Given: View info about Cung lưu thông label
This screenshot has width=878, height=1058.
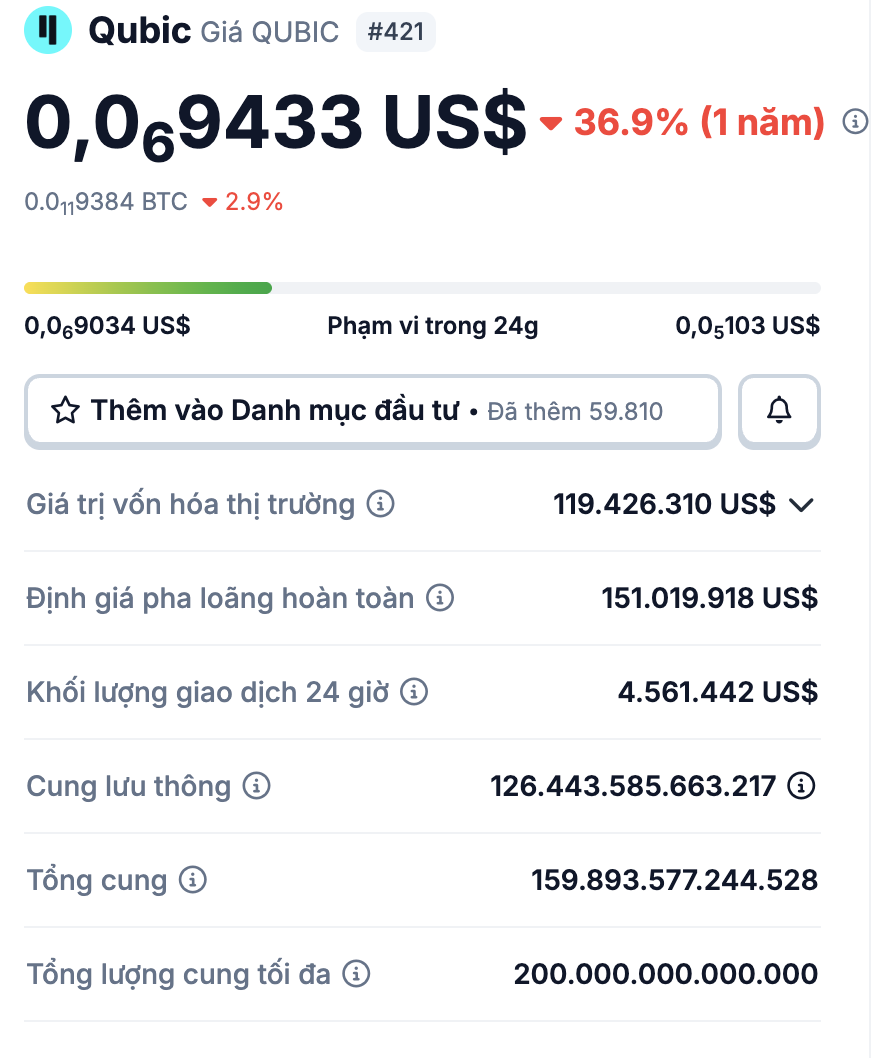Looking at the screenshot, I should [257, 786].
